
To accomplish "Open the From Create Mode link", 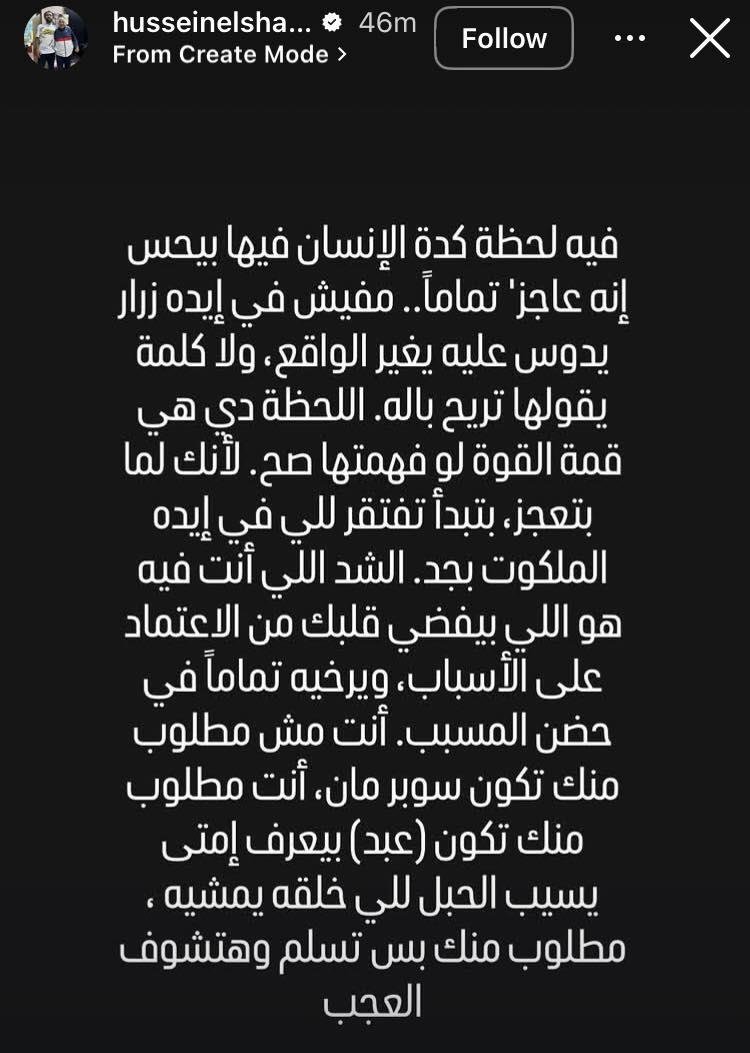I will point(230,54).
